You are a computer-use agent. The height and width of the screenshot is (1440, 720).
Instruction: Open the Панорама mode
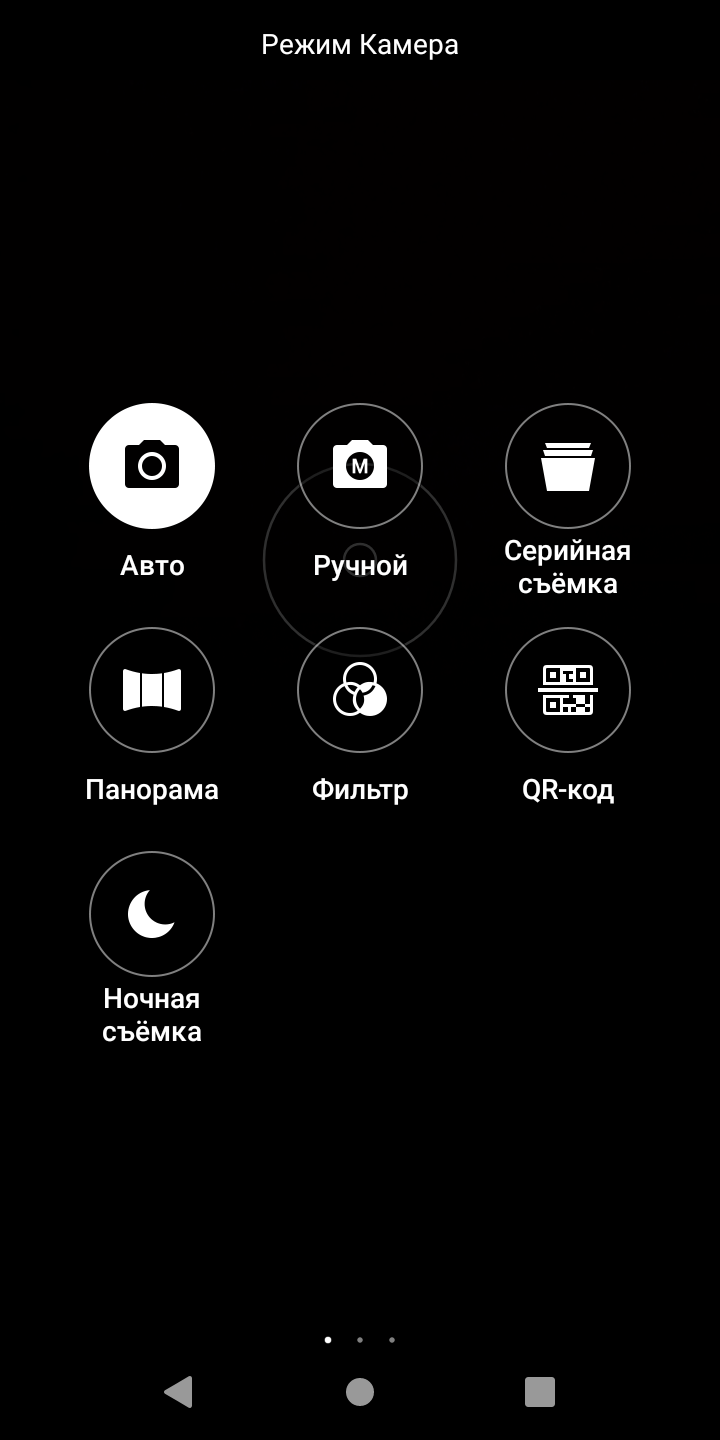pyautogui.click(x=152, y=690)
